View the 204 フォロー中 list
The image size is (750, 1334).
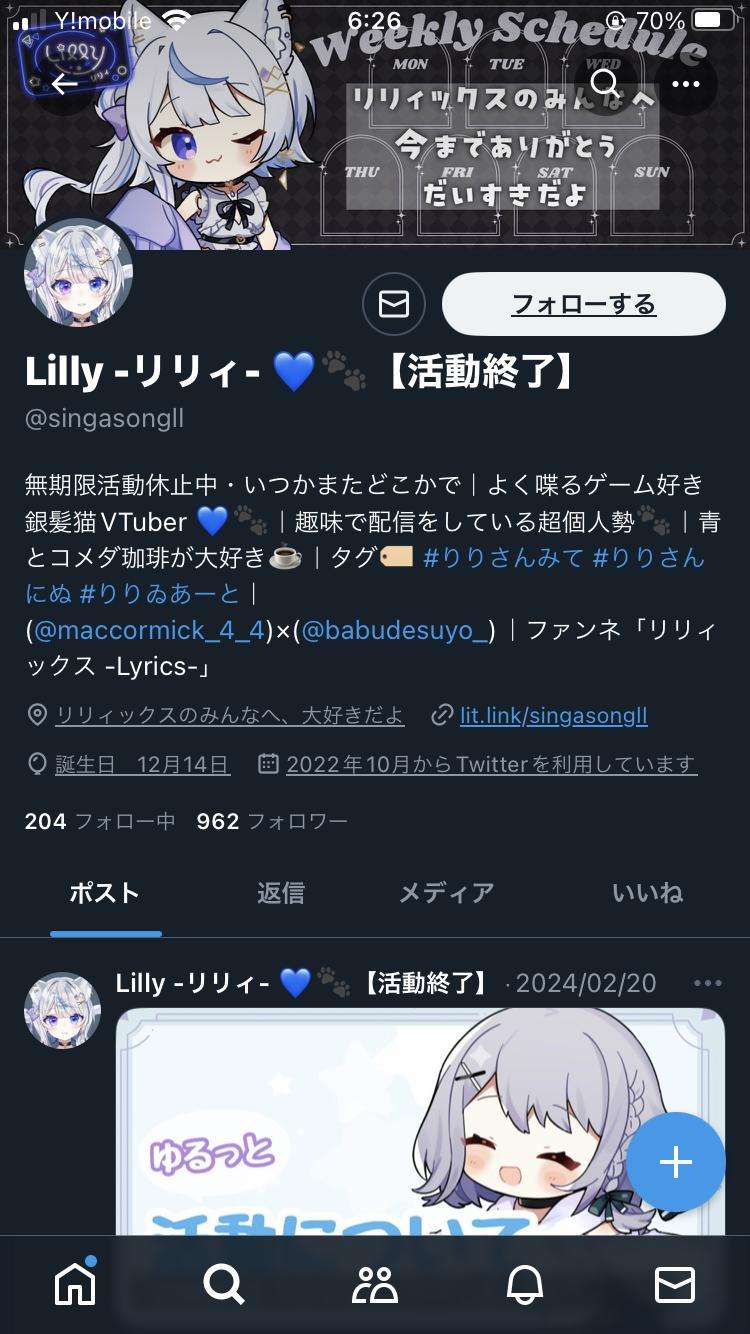[x=99, y=821]
